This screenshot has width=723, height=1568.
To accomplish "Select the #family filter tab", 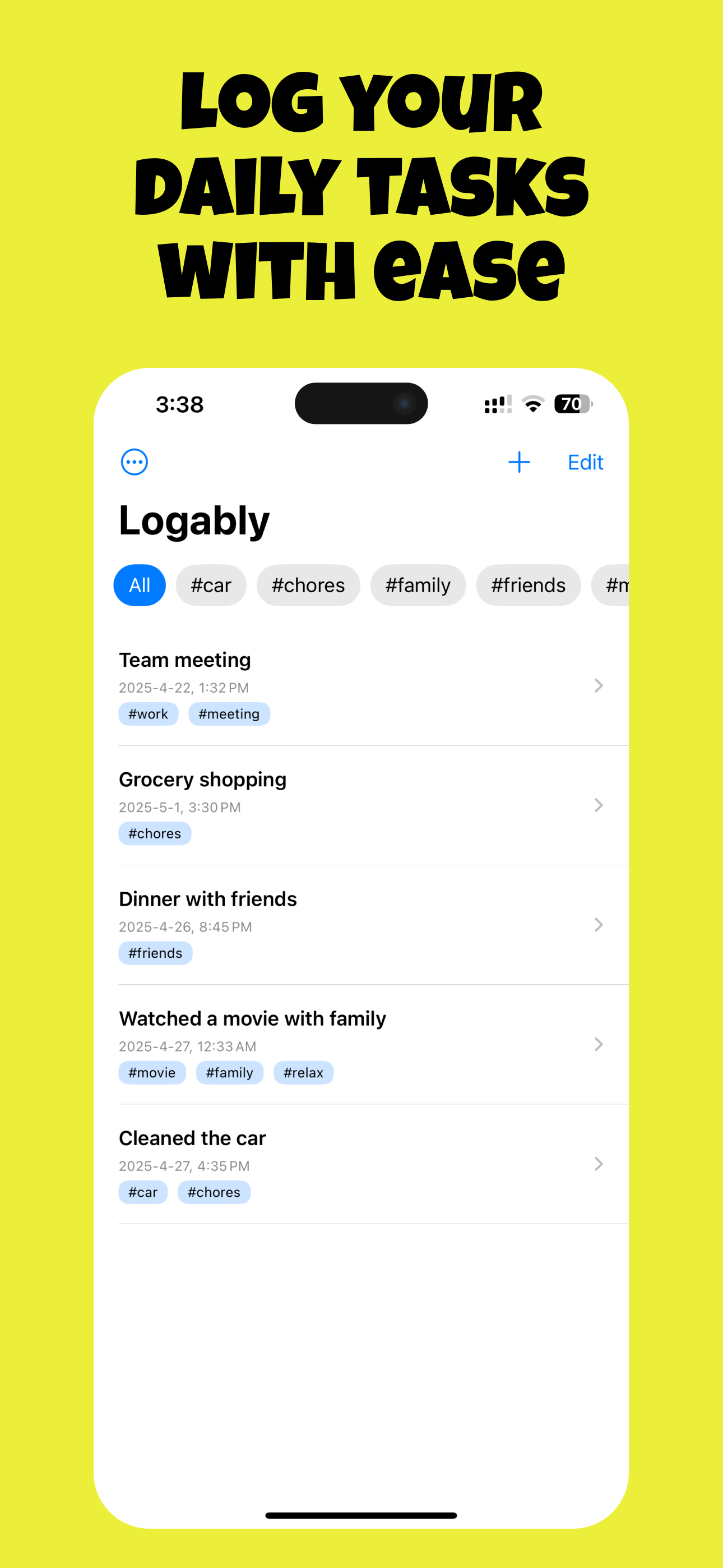I will 418,585.
